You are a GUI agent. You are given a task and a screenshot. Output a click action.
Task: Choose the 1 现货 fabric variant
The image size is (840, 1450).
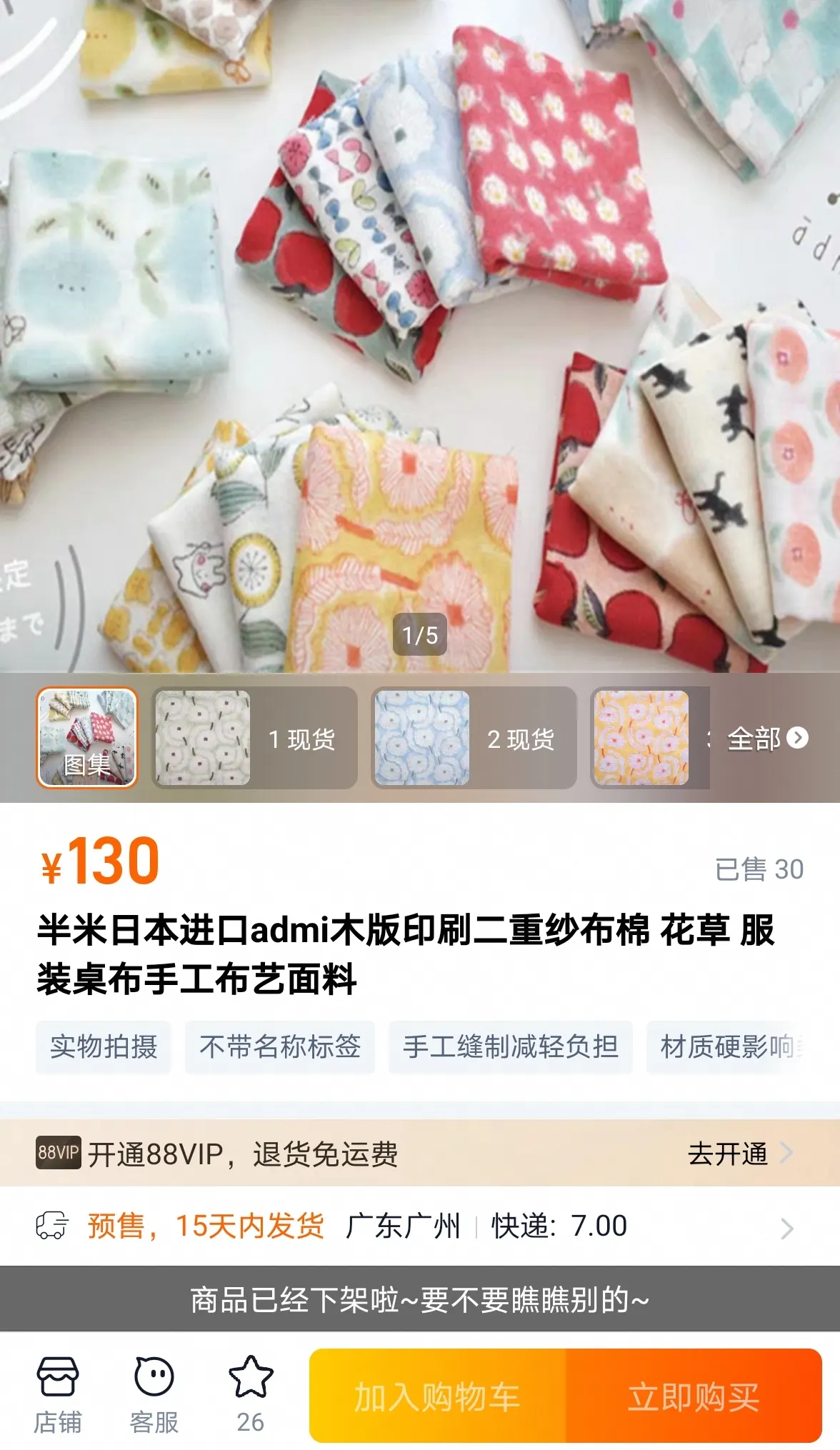point(254,738)
